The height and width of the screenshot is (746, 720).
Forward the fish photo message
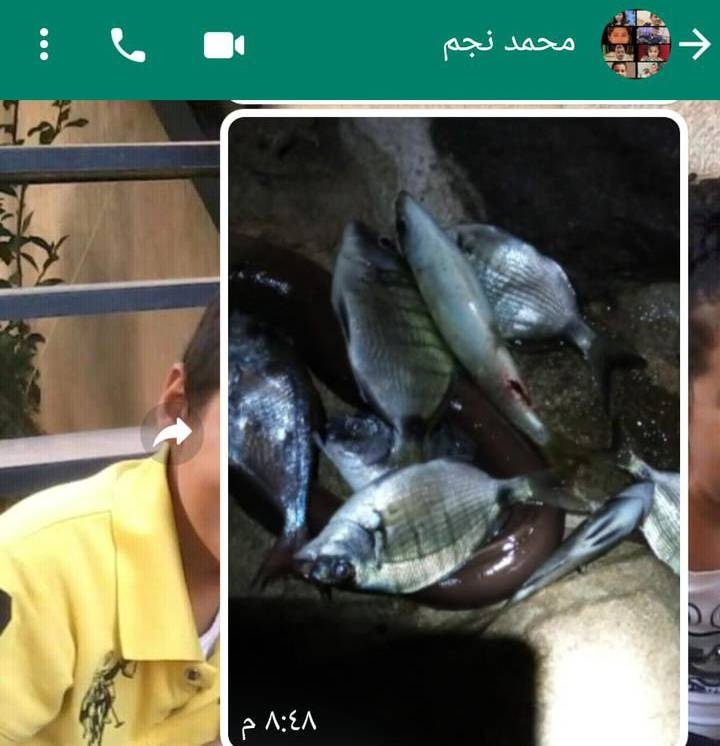pyautogui.click(x=171, y=433)
